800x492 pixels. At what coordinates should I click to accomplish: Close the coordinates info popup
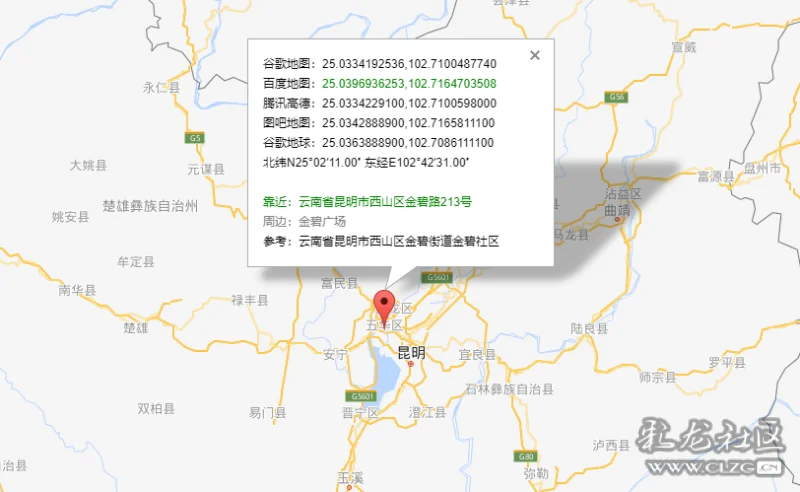[x=535, y=56]
